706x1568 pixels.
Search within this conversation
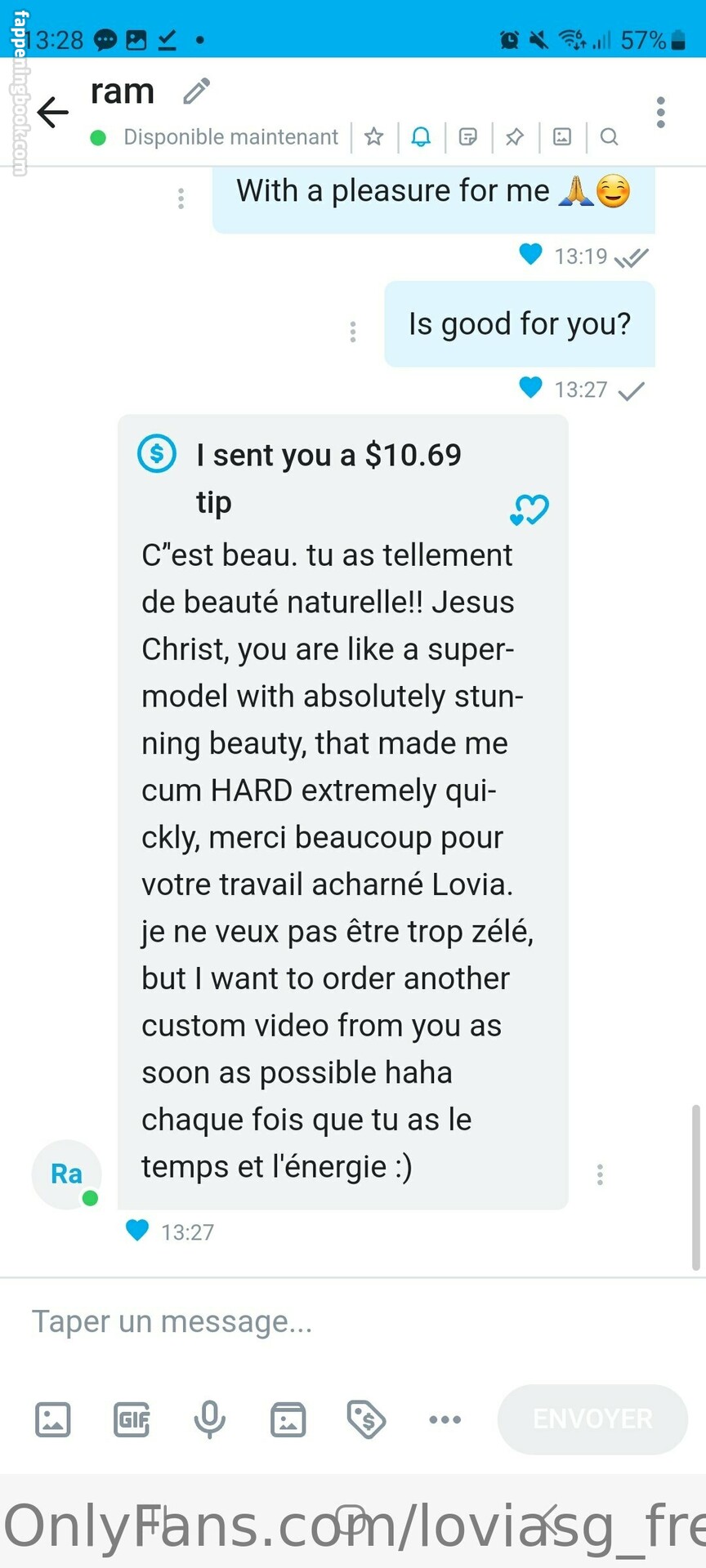click(609, 136)
